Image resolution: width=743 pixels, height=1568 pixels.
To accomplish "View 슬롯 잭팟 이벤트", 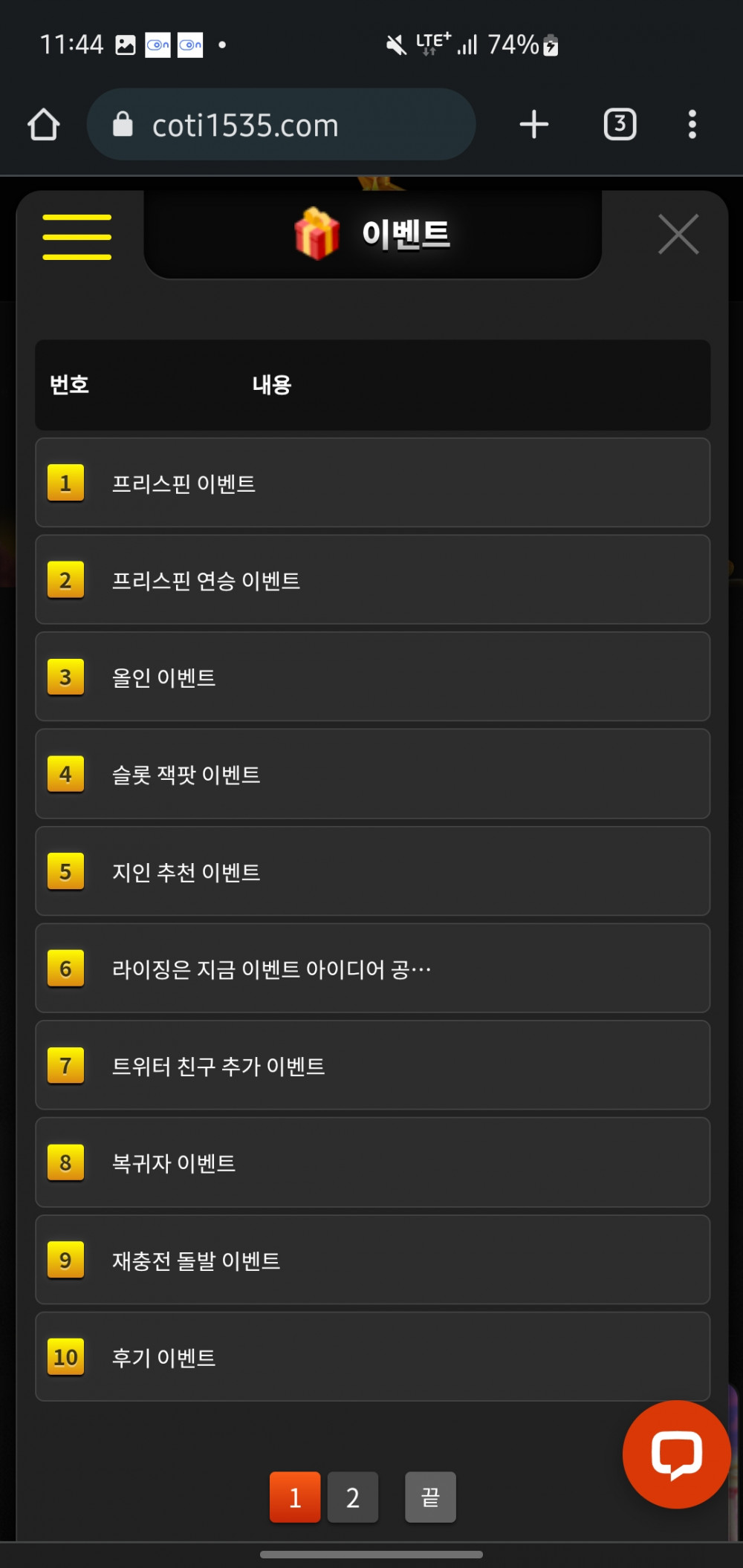I will (371, 774).
